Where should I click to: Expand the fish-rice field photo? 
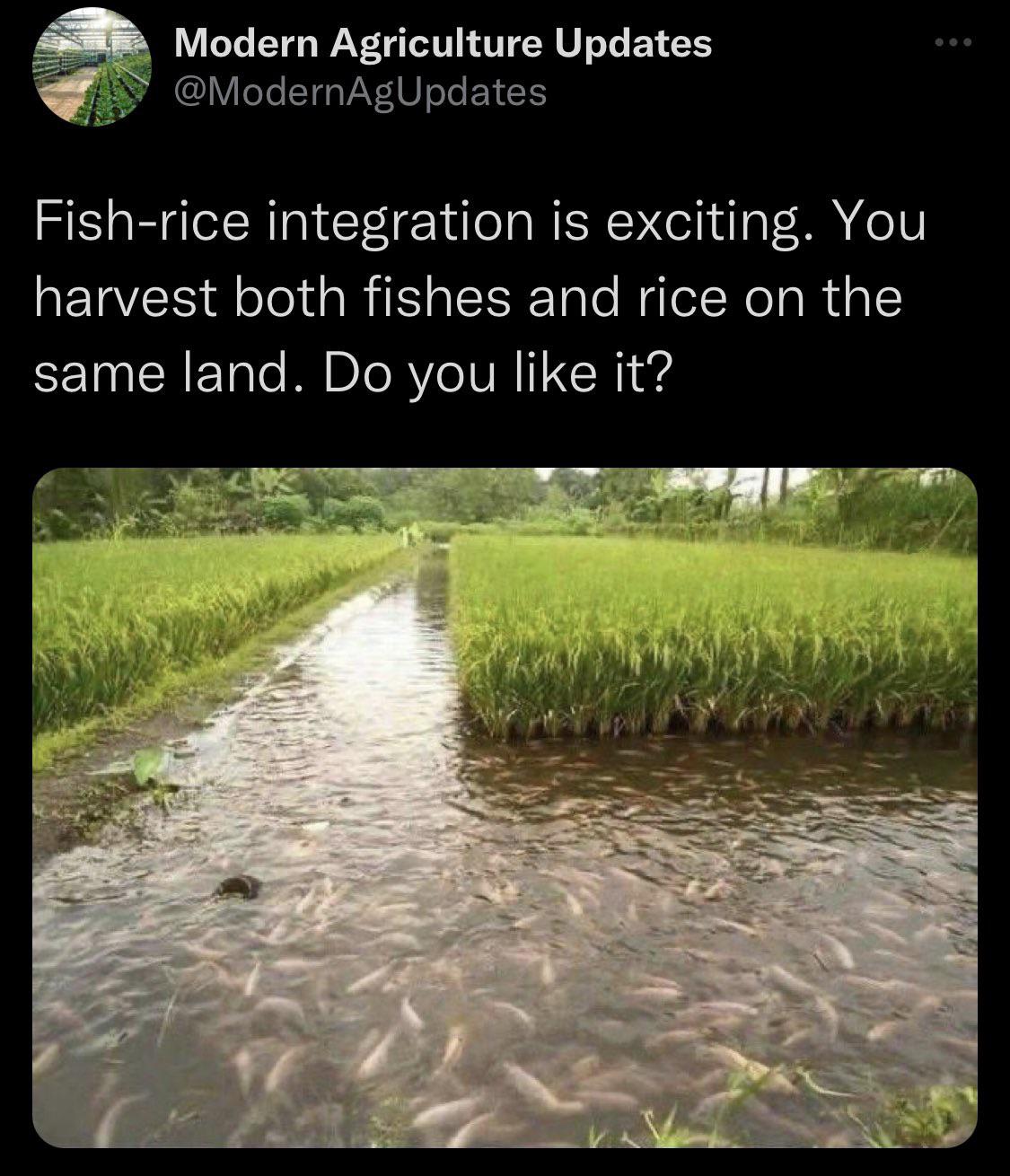505,807
